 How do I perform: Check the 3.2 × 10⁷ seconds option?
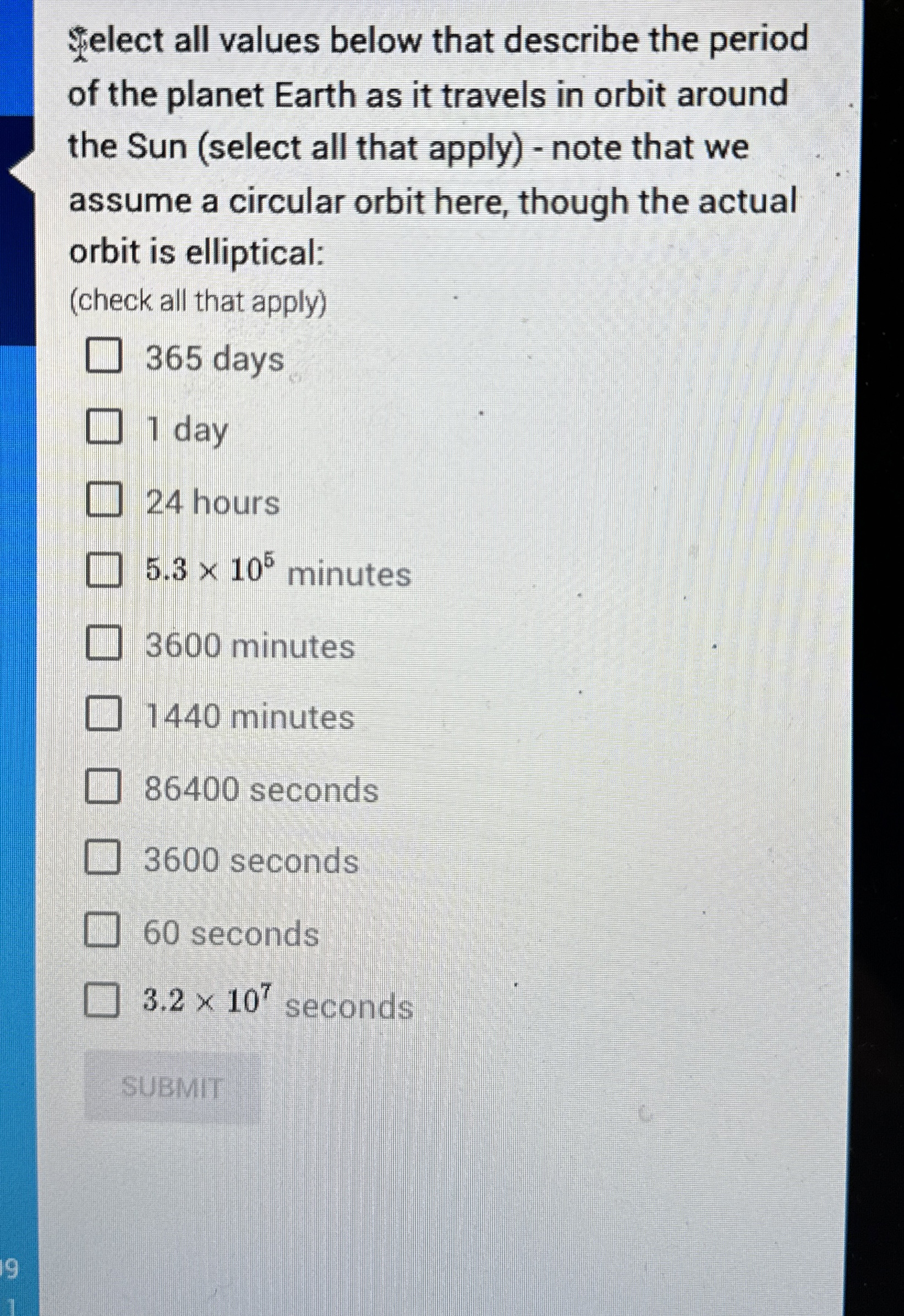102,1000
